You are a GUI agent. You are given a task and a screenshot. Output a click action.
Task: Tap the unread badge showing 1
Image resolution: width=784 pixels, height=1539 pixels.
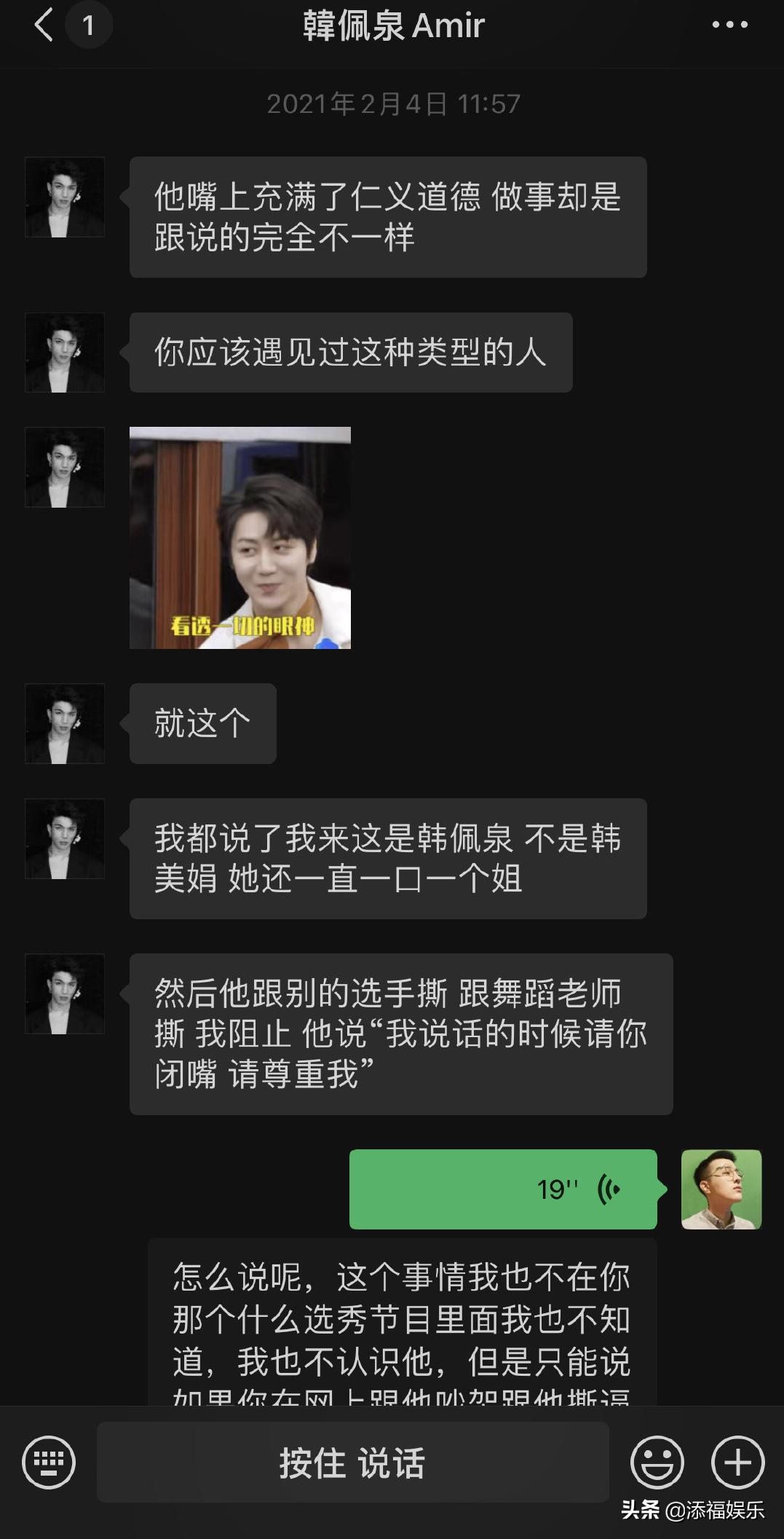point(90,24)
